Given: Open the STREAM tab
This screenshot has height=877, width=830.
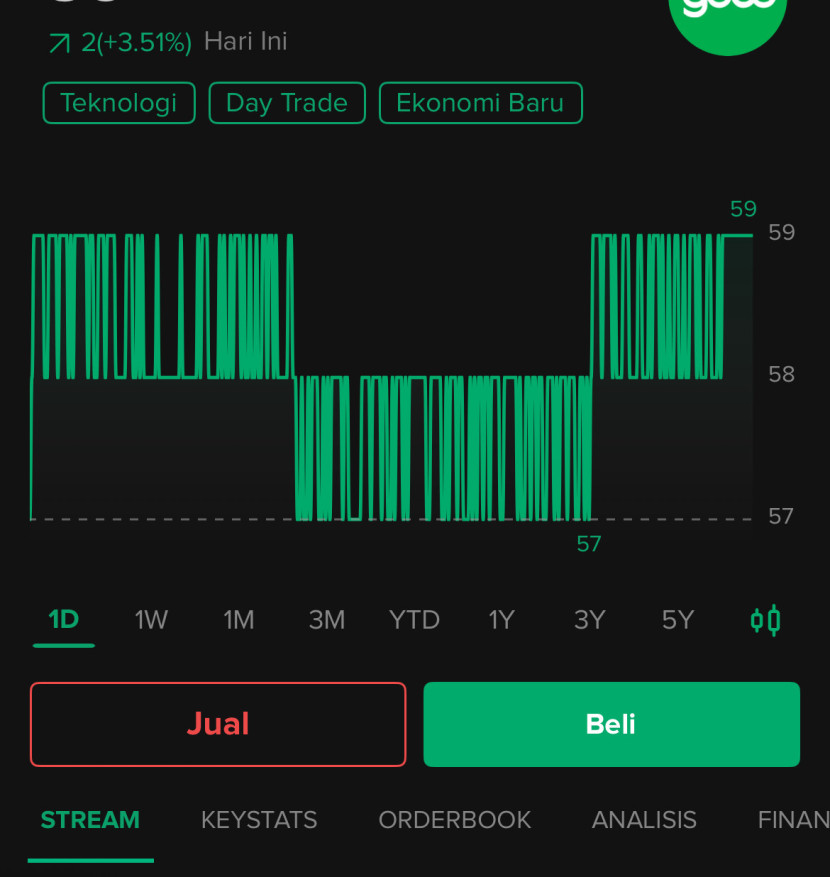Looking at the screenshot, I should [90, 820].
